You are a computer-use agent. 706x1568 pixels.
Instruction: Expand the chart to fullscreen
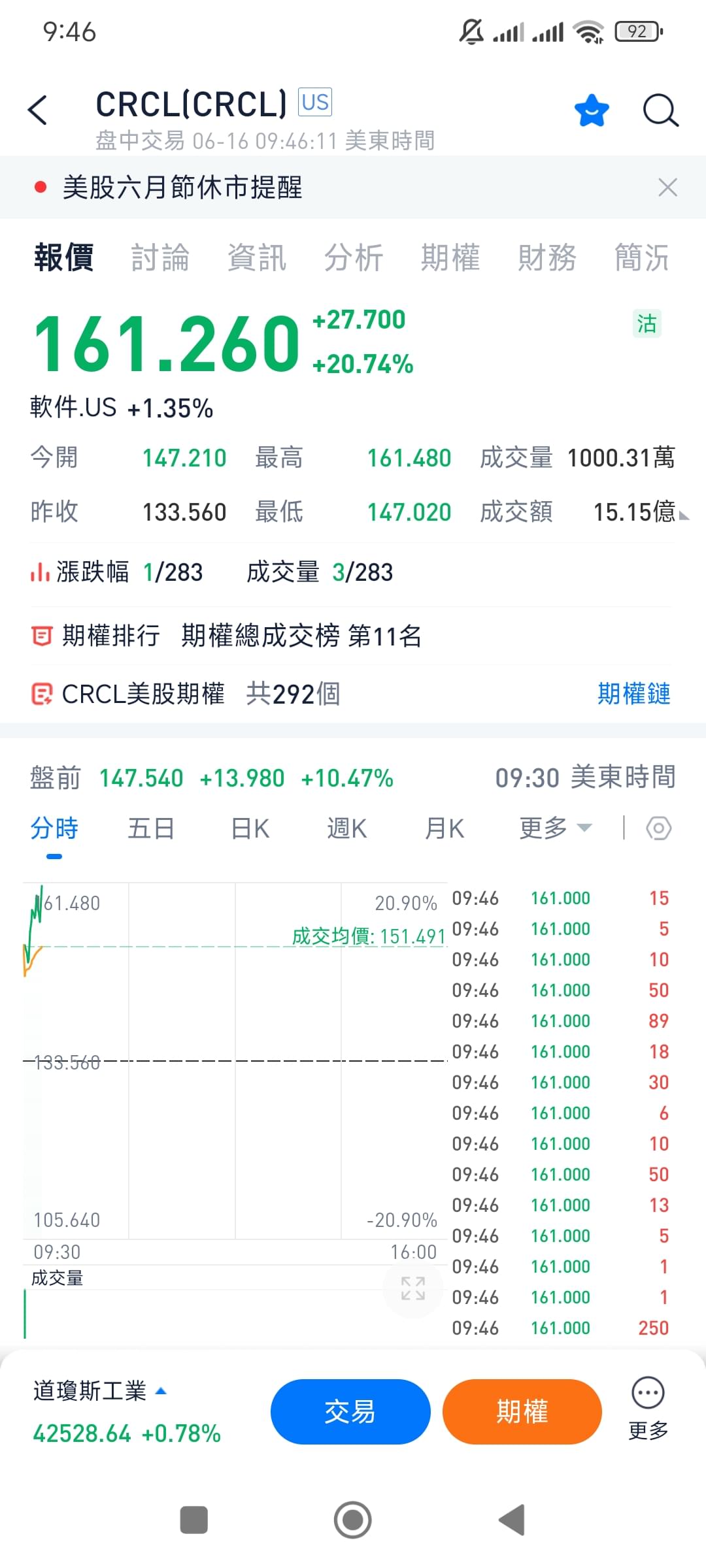point(413,1288)
